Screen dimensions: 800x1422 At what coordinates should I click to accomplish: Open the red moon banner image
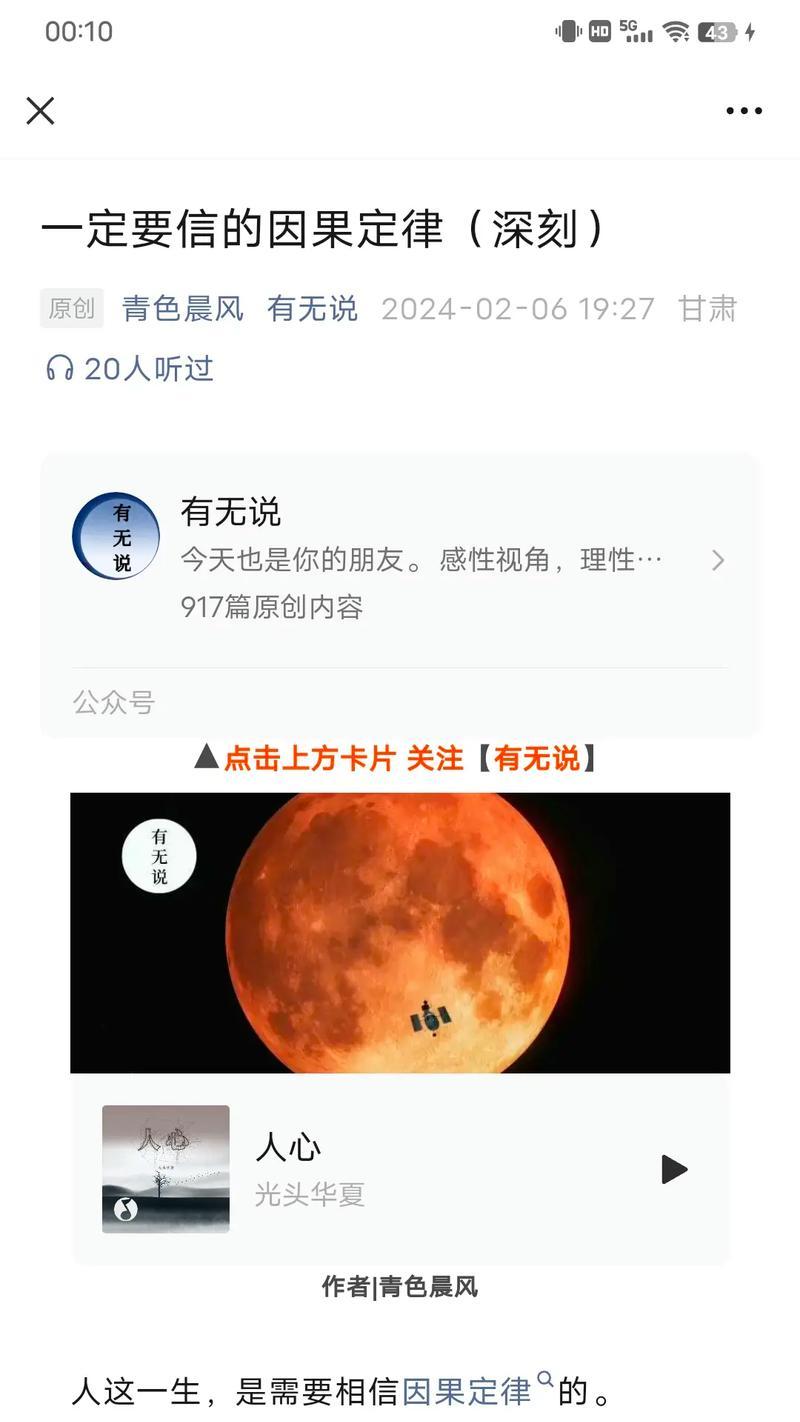(x=400, y=932)
